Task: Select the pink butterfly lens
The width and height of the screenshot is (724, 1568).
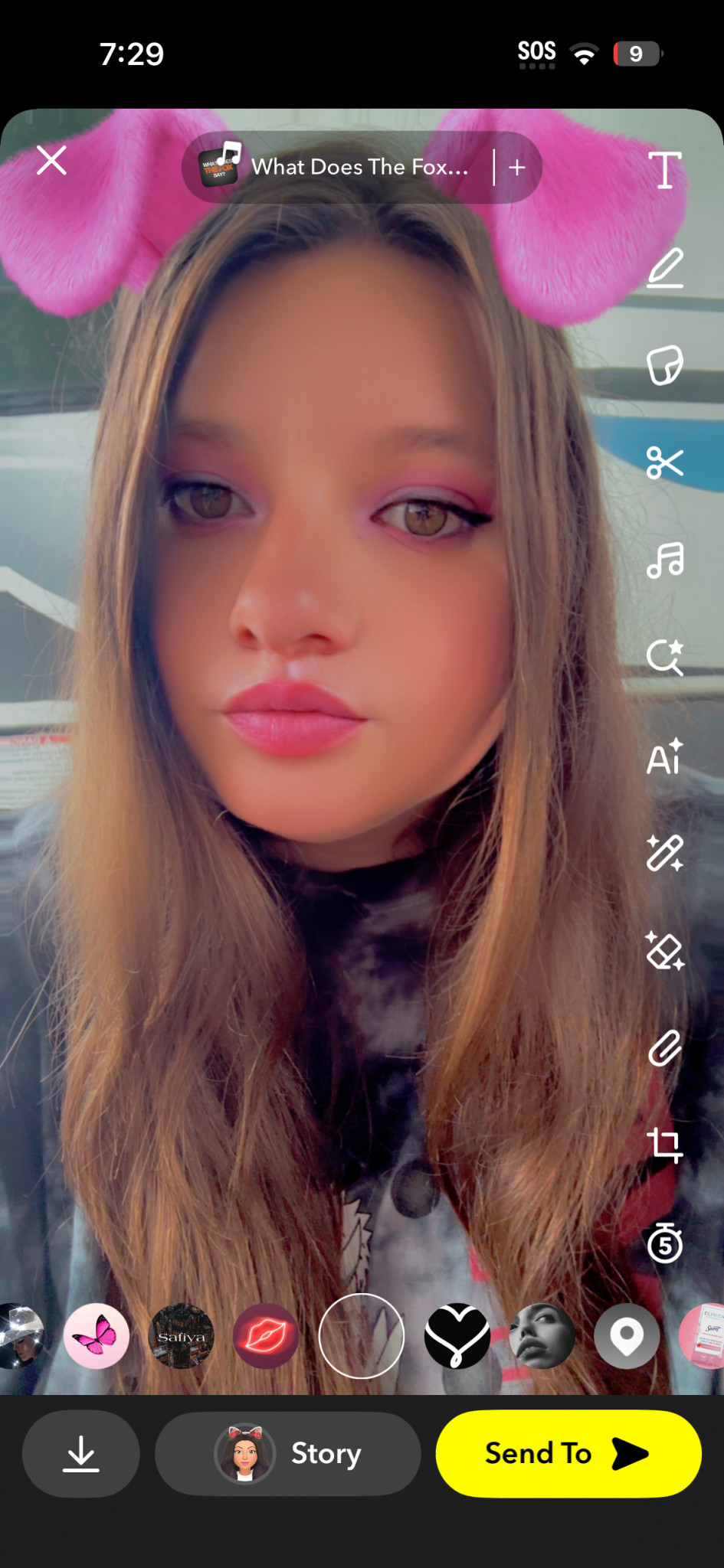Action: tap(97, 1336)
